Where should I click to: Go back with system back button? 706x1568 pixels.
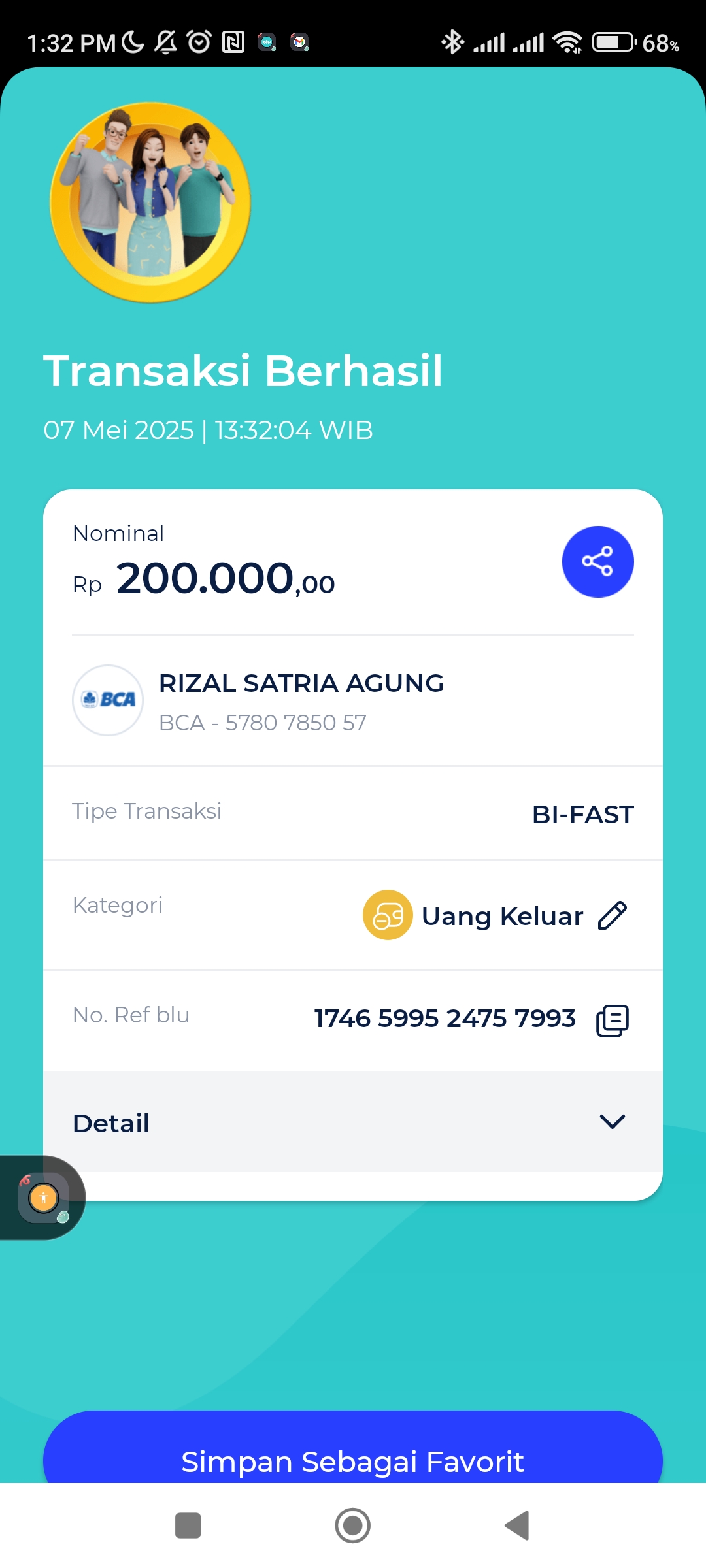(x=517, y=1526)
